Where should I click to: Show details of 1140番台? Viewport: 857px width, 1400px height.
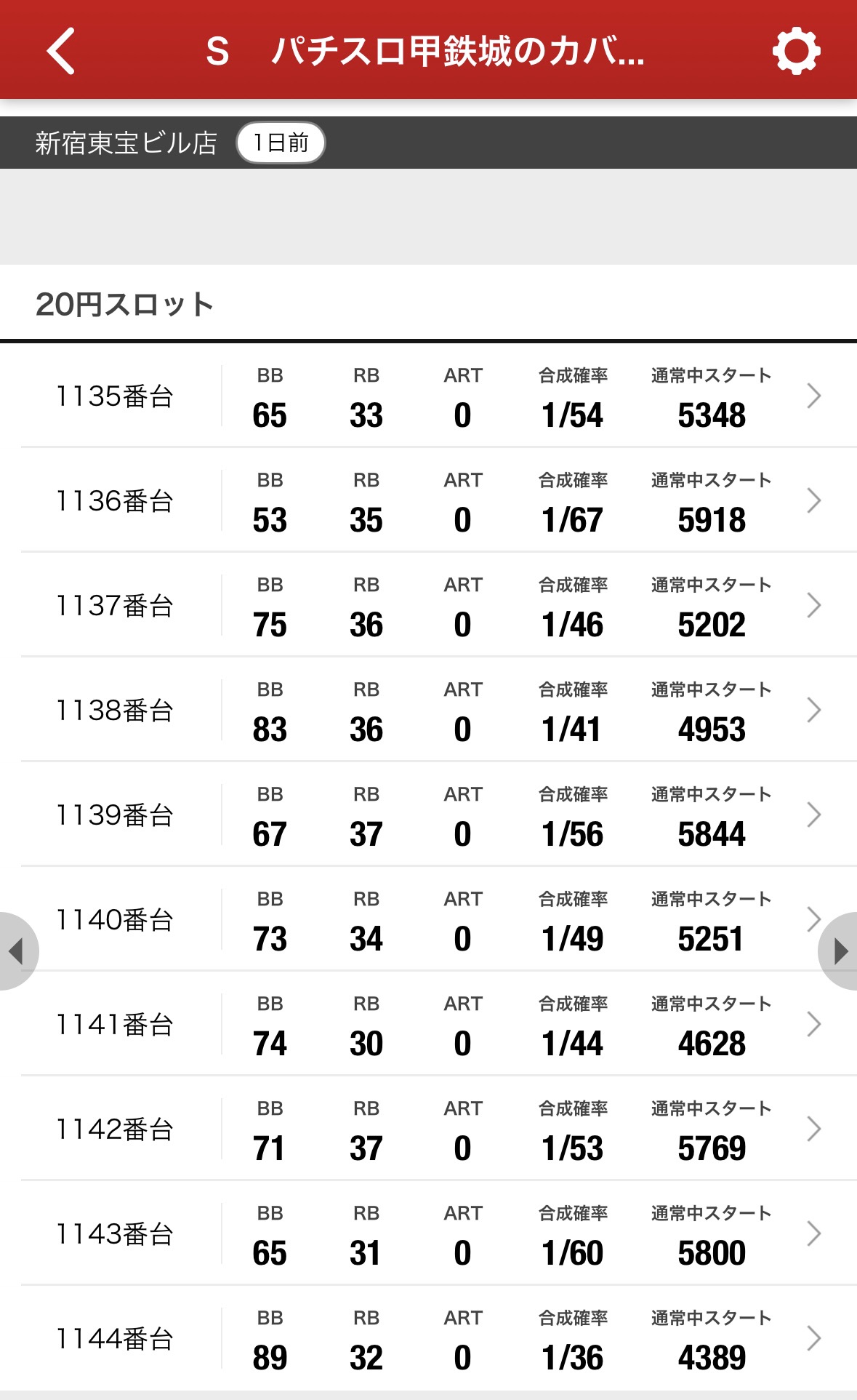[x=428, y=920]
